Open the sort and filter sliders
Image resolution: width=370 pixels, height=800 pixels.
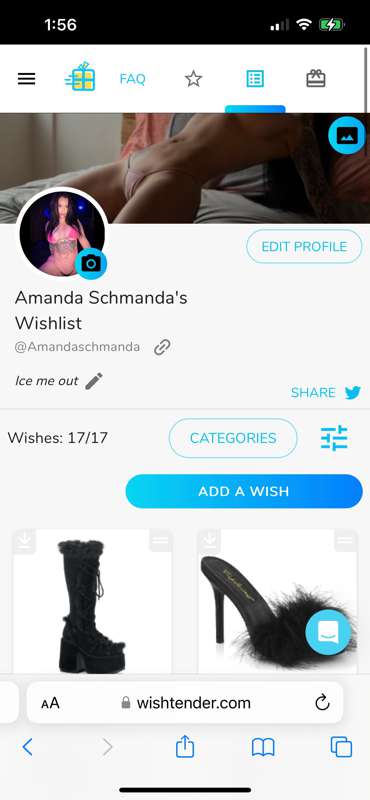[x=334, y=438]
